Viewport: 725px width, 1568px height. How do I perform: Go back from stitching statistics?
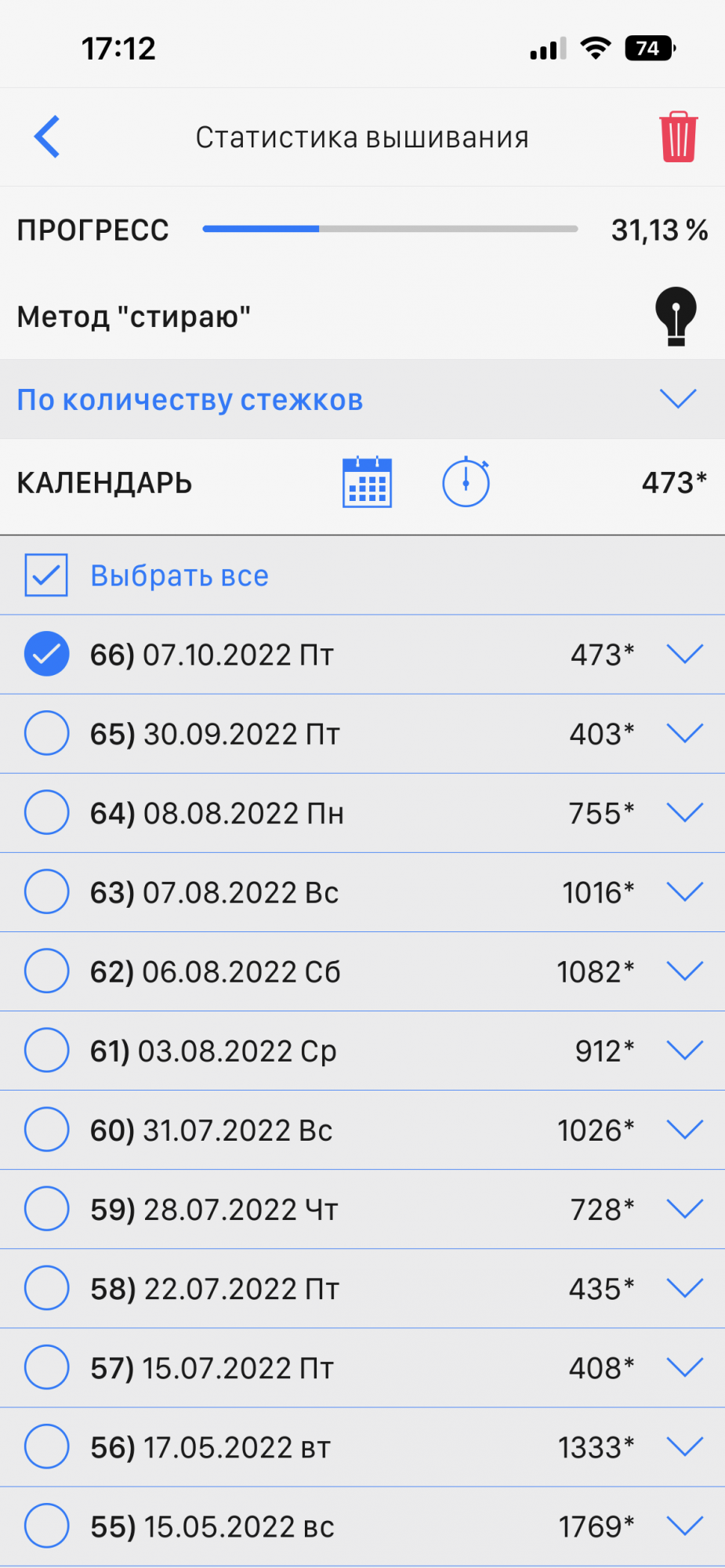tap(48, 137)
